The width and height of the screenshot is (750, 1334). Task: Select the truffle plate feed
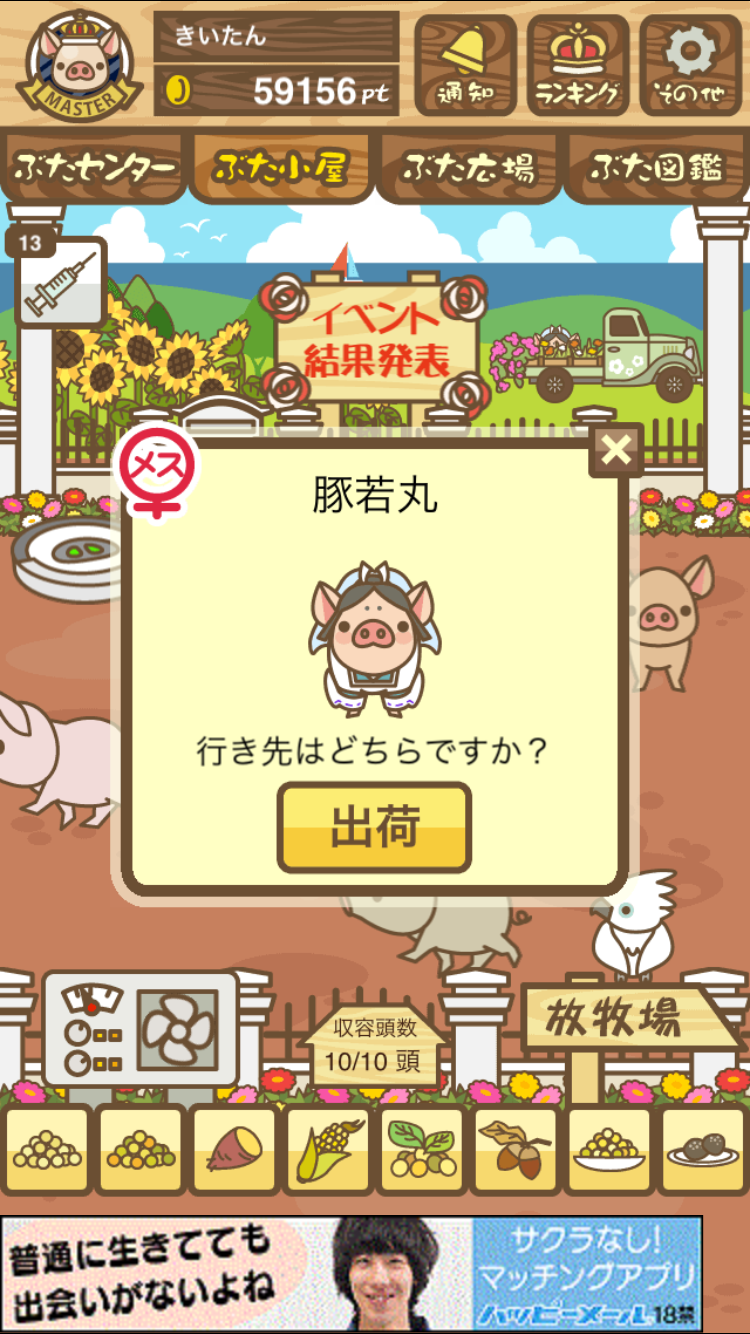(703, 1152)
